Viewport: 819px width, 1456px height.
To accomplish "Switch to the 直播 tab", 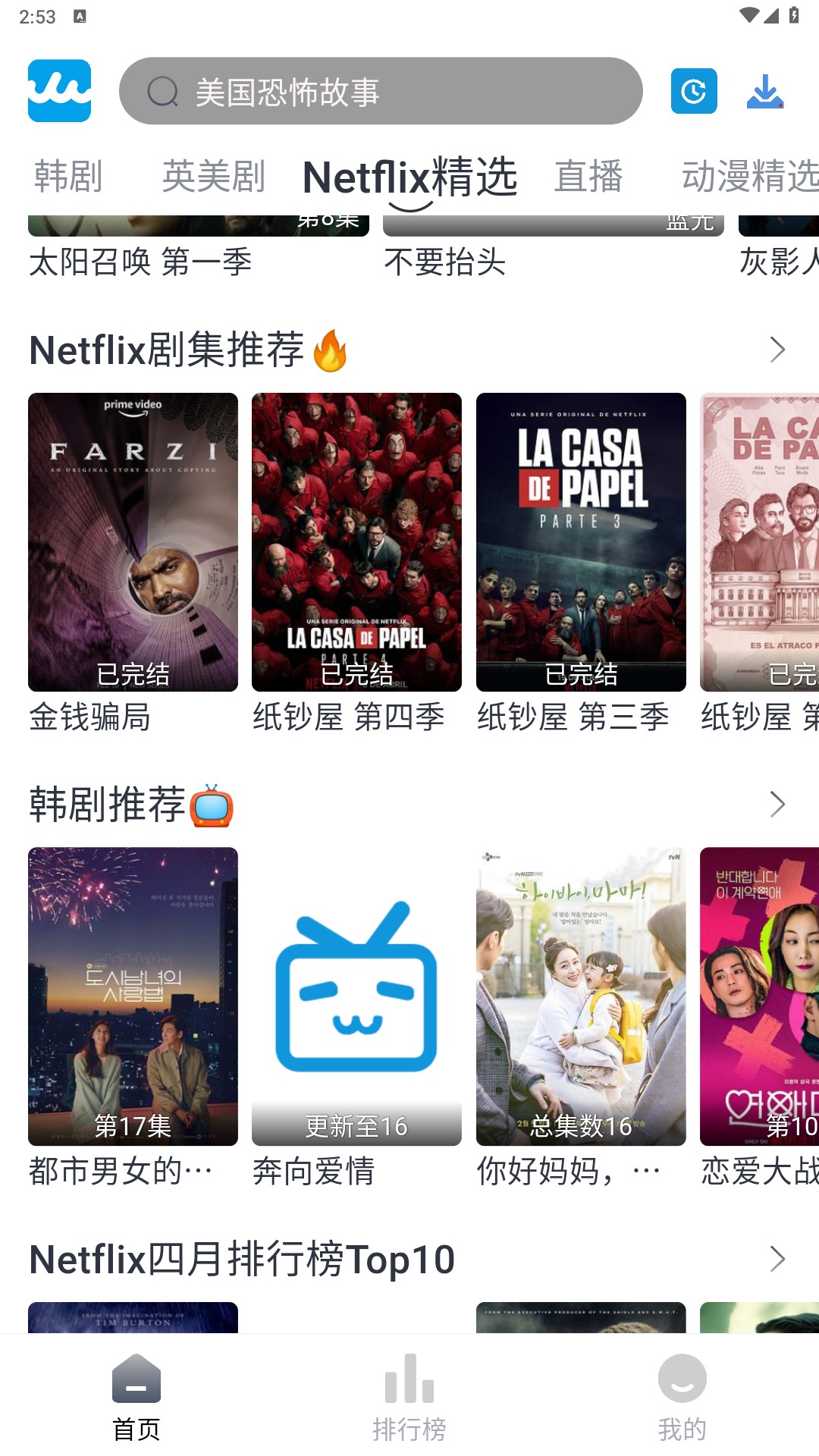I will 588,177.
